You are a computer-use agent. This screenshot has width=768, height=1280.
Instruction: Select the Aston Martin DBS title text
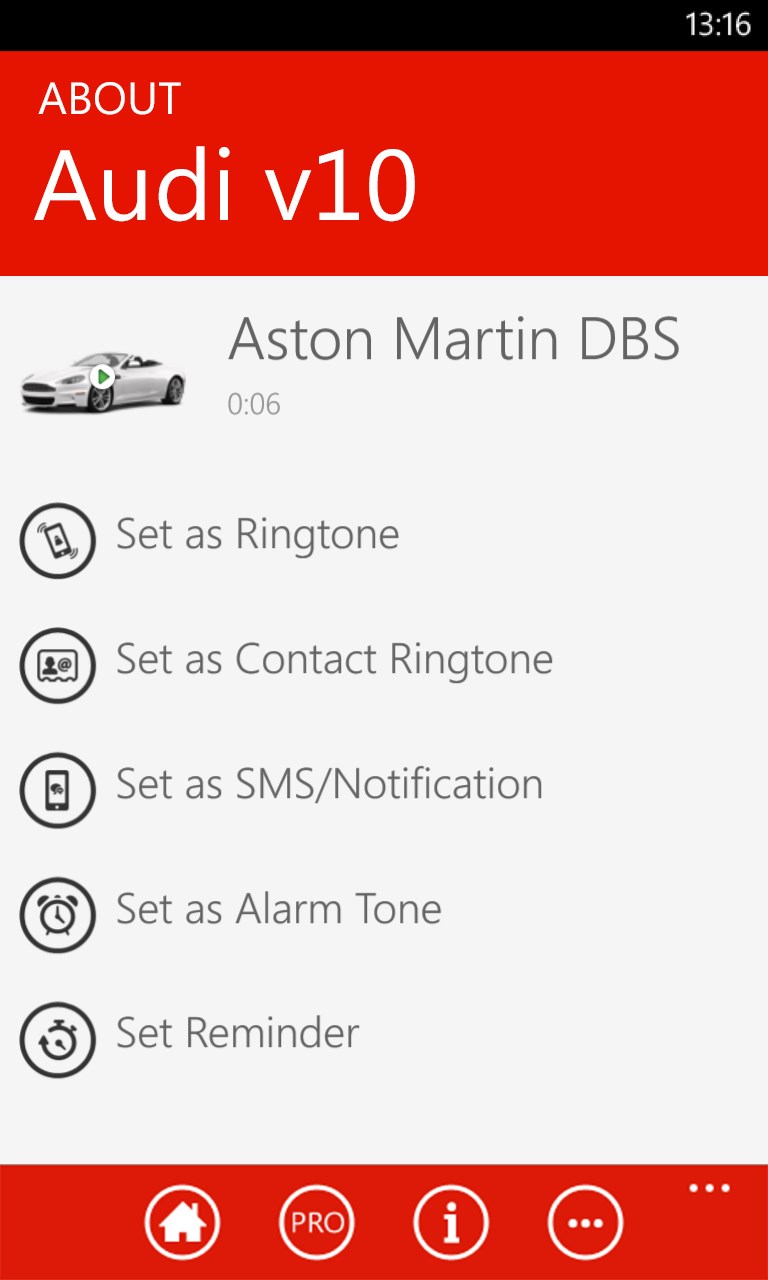tap(456, 340)
